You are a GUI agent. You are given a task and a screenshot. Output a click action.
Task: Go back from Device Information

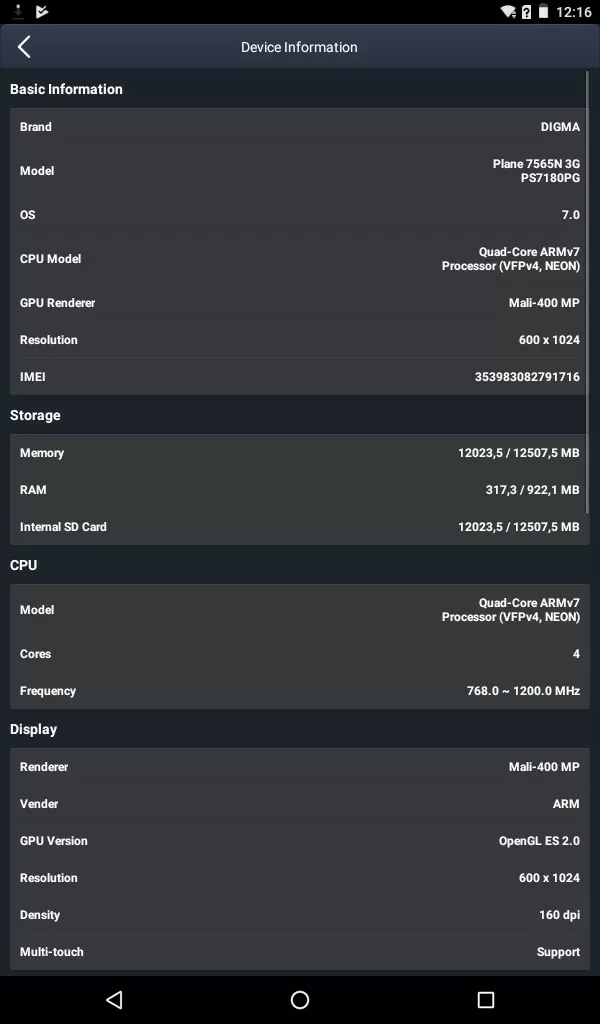tap(24, 47)
